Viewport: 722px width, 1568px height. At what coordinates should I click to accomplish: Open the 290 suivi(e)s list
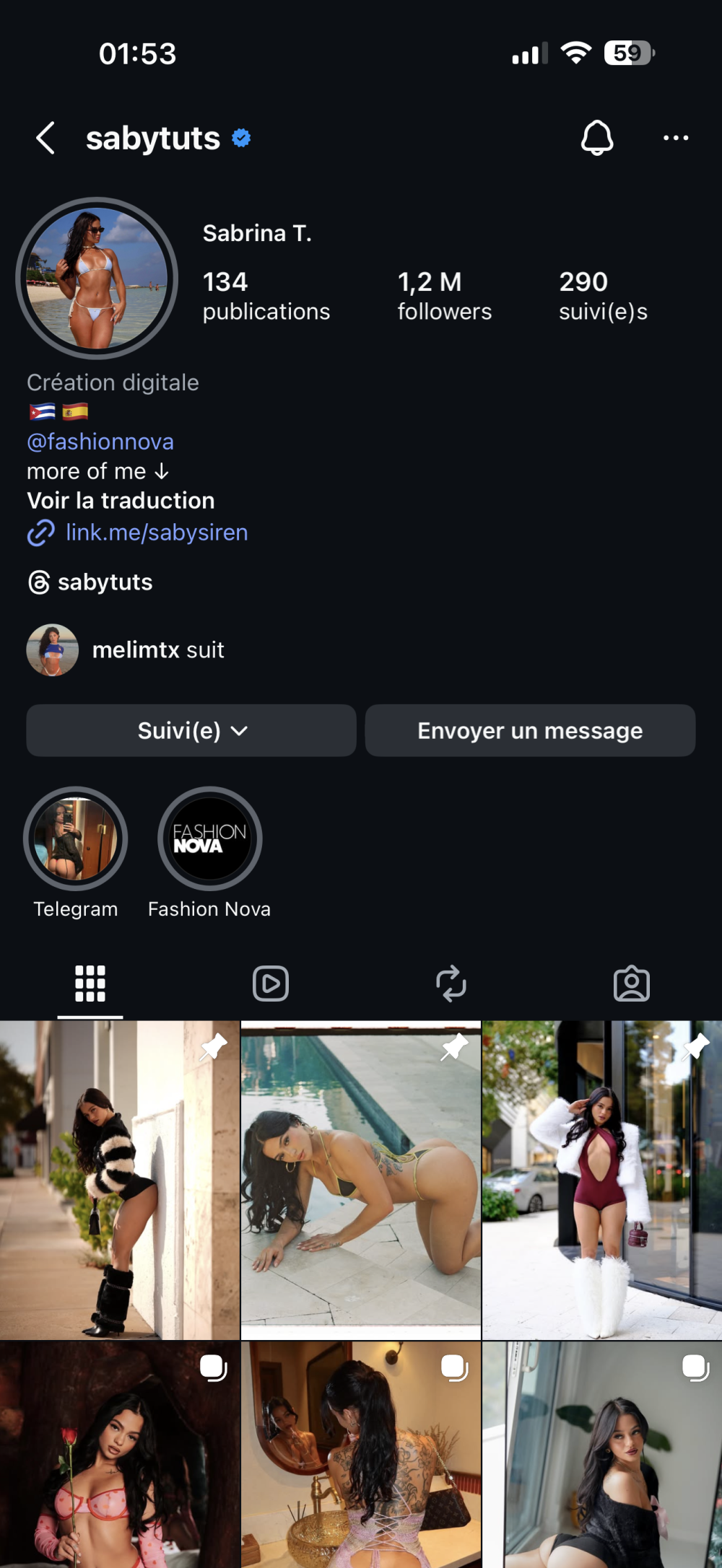pos(603,296)
